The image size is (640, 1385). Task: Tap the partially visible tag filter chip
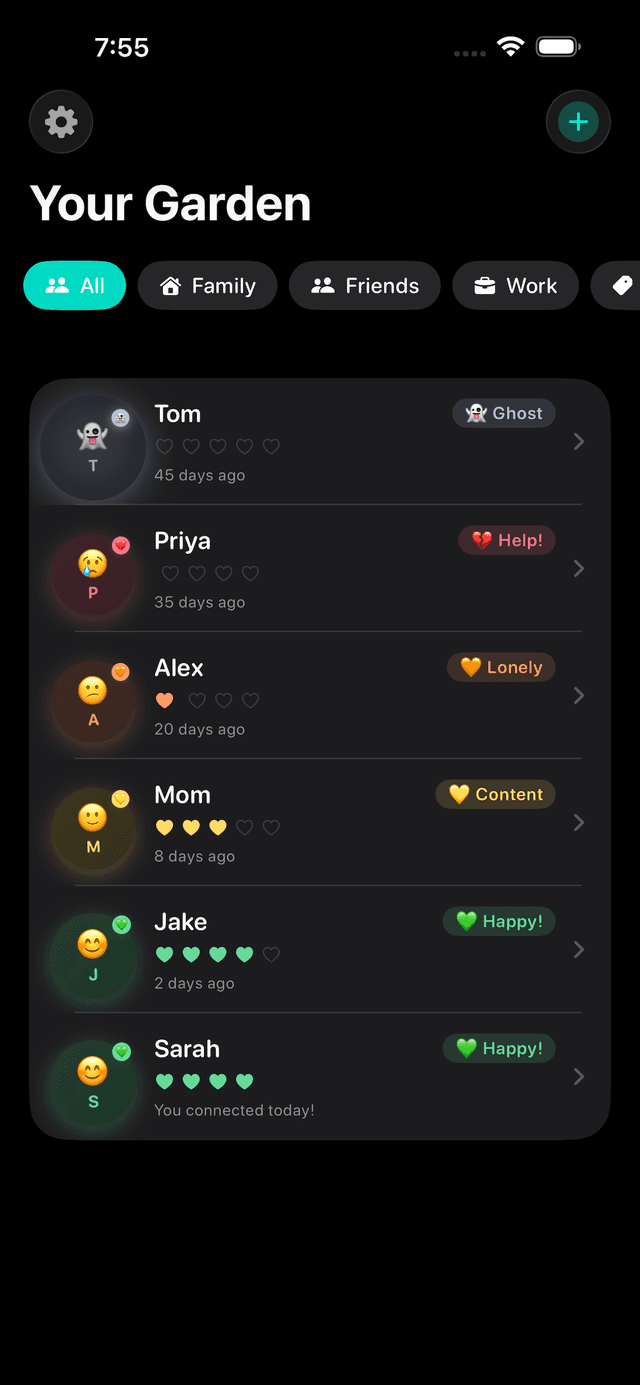[x=620, y=286]
